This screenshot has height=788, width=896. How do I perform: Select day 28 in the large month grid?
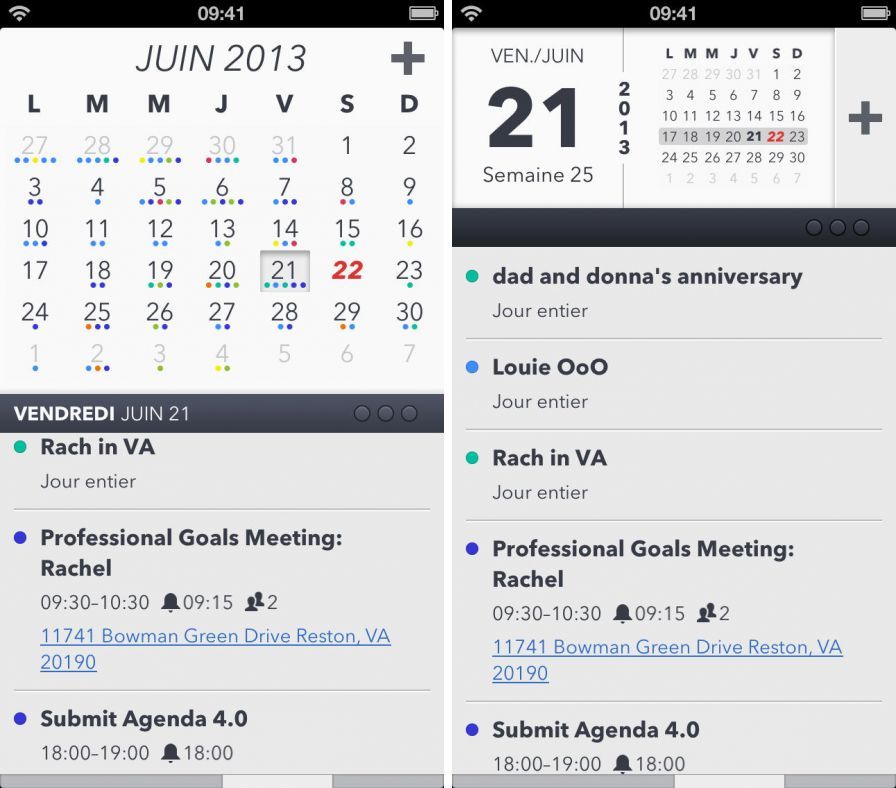(x=285, y=312)
